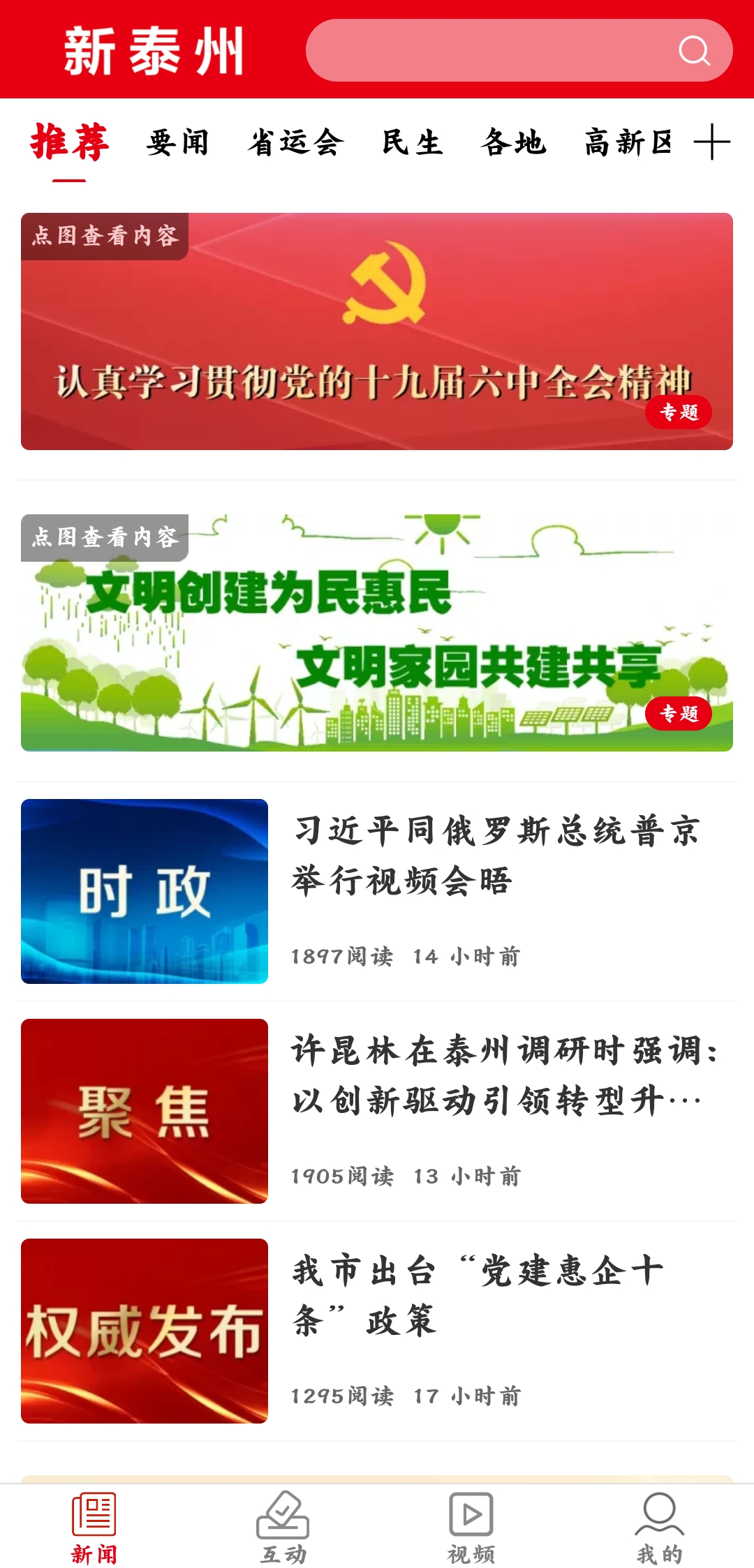Switch to the 高新区 tab
The height and width of the screenshot is (1568, 754).
click(x=628, y=142)
